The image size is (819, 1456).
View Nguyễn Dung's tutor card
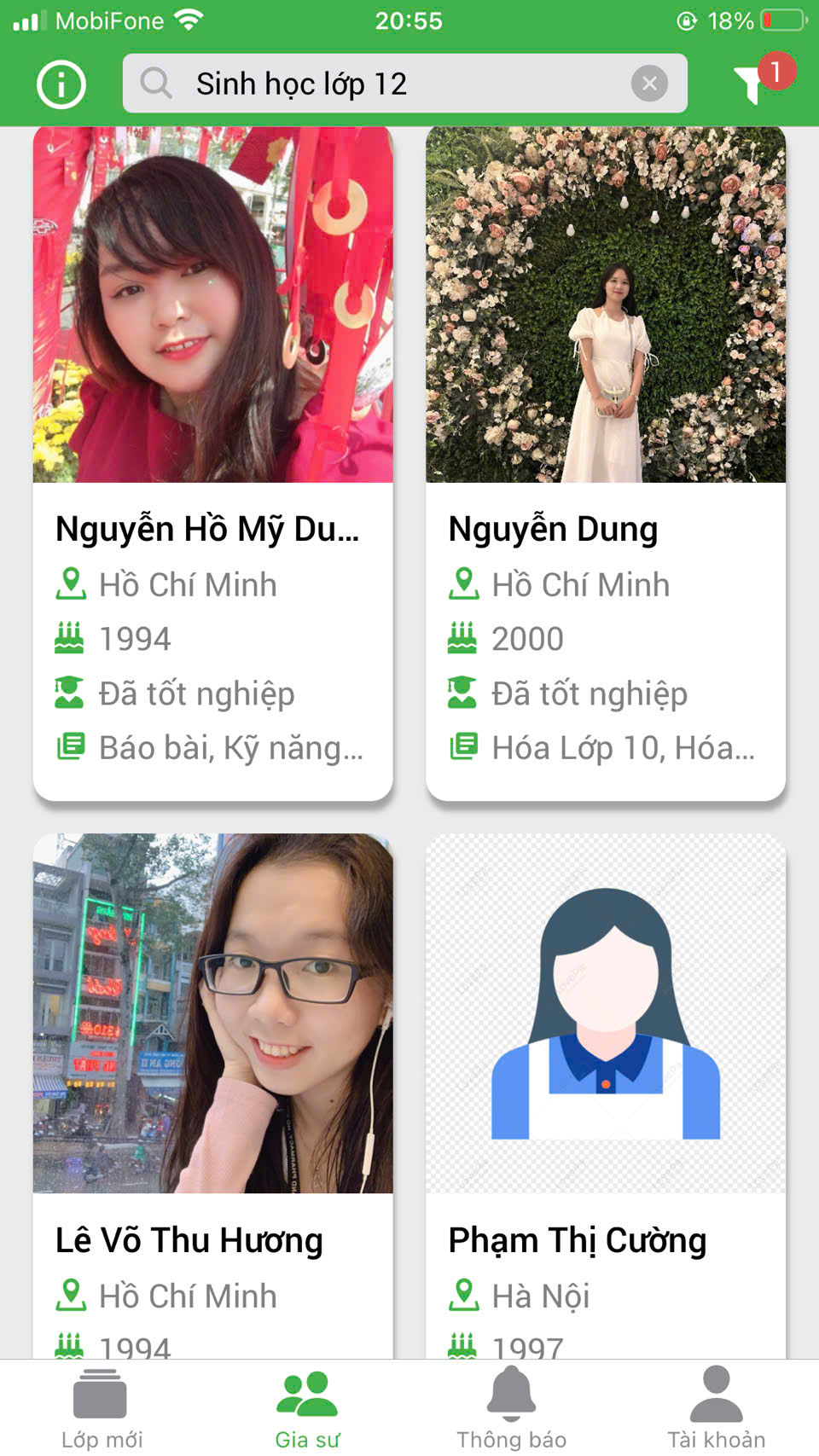[x=605, y=462]
